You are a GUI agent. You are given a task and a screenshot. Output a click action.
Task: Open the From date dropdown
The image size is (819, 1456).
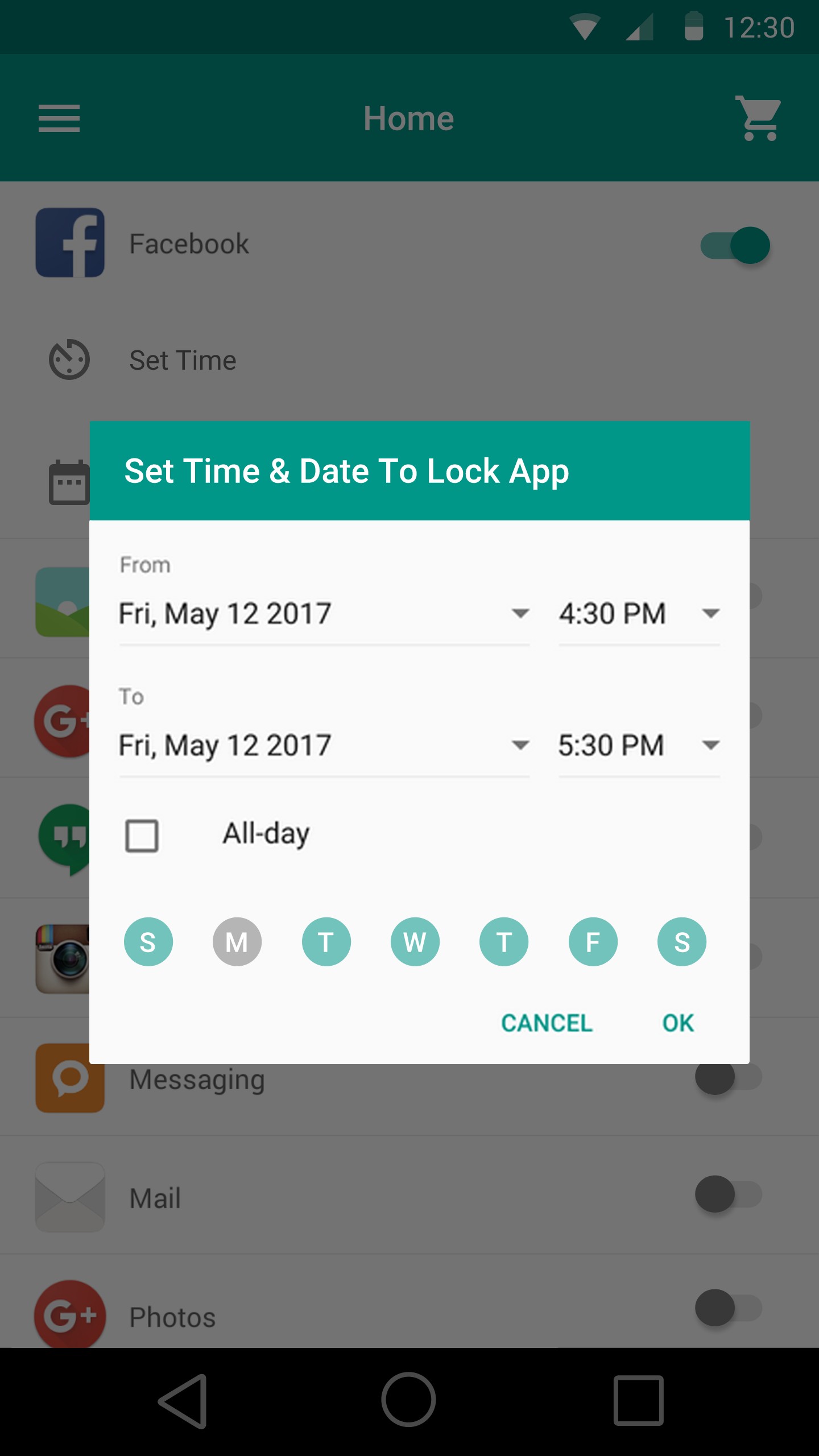tap(323, 614)
